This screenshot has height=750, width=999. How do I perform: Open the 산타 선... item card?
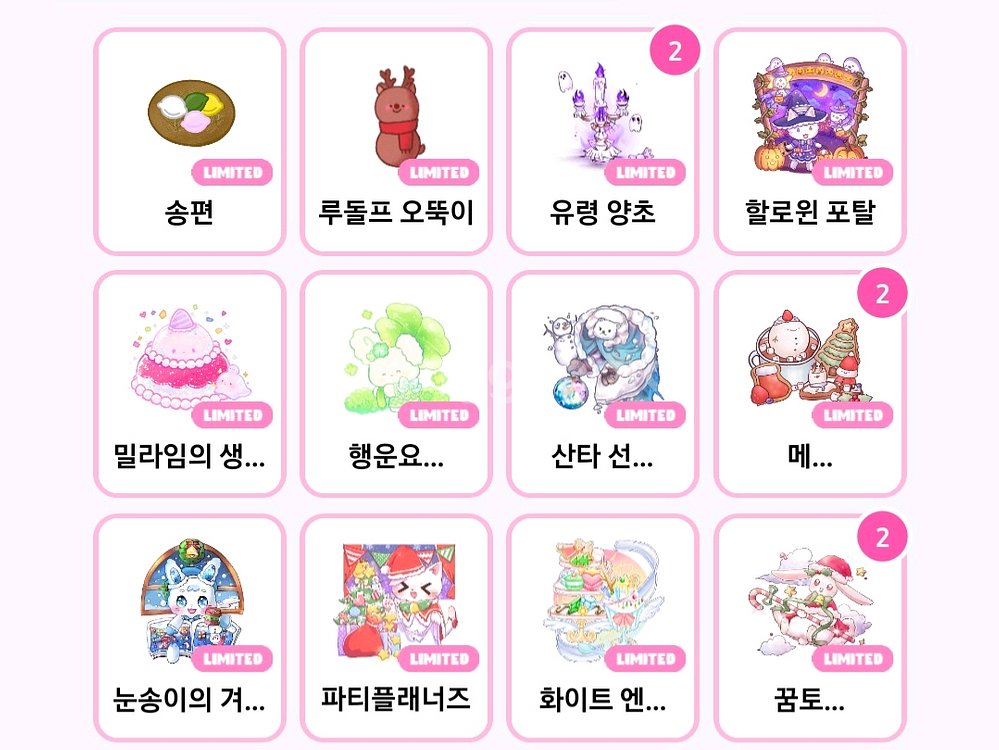coord(603,384)
